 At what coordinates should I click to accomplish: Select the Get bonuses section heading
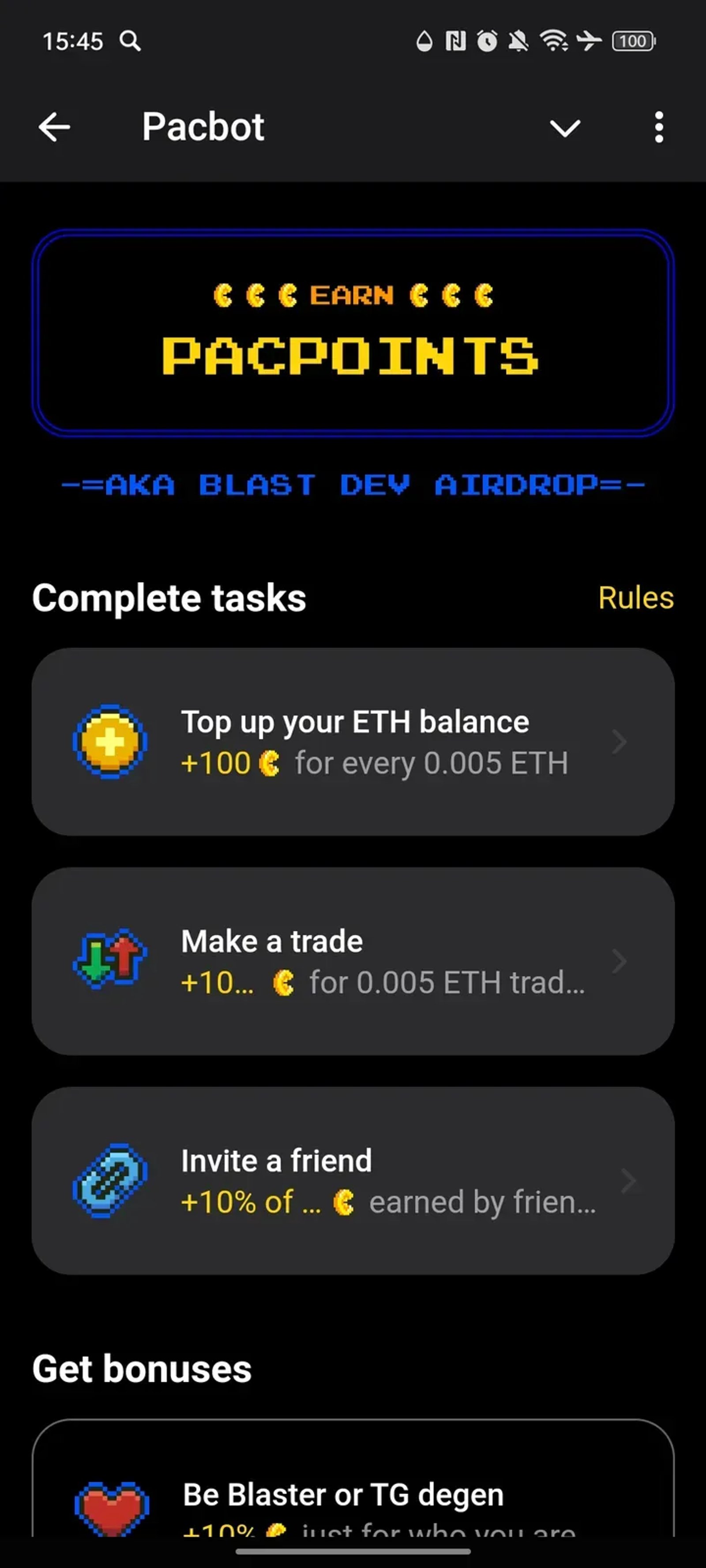pyautogui.click(x=142, y=1368)
